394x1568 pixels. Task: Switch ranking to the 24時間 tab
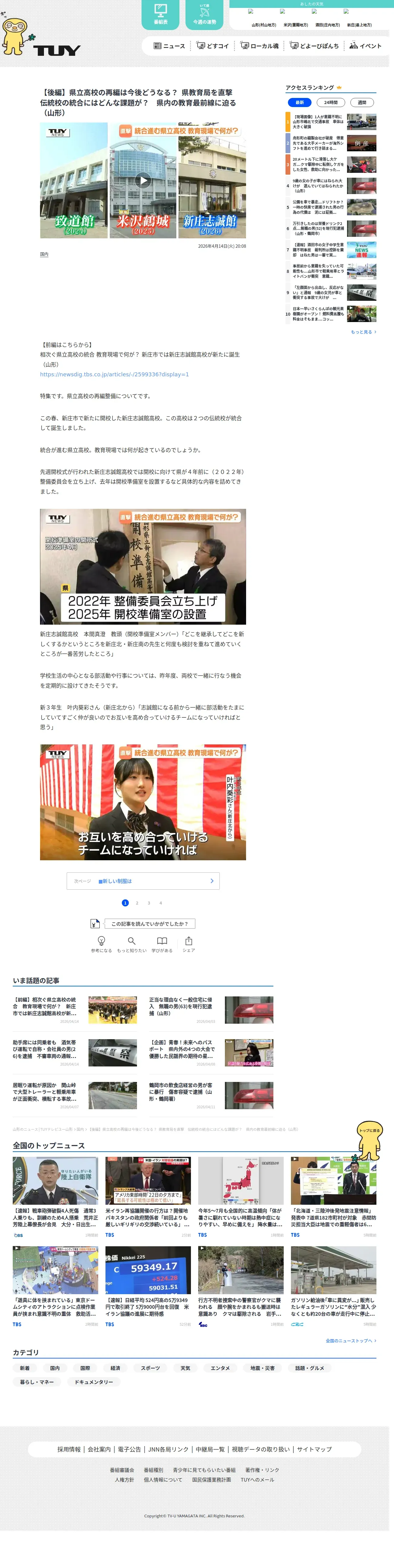point(331,102)
